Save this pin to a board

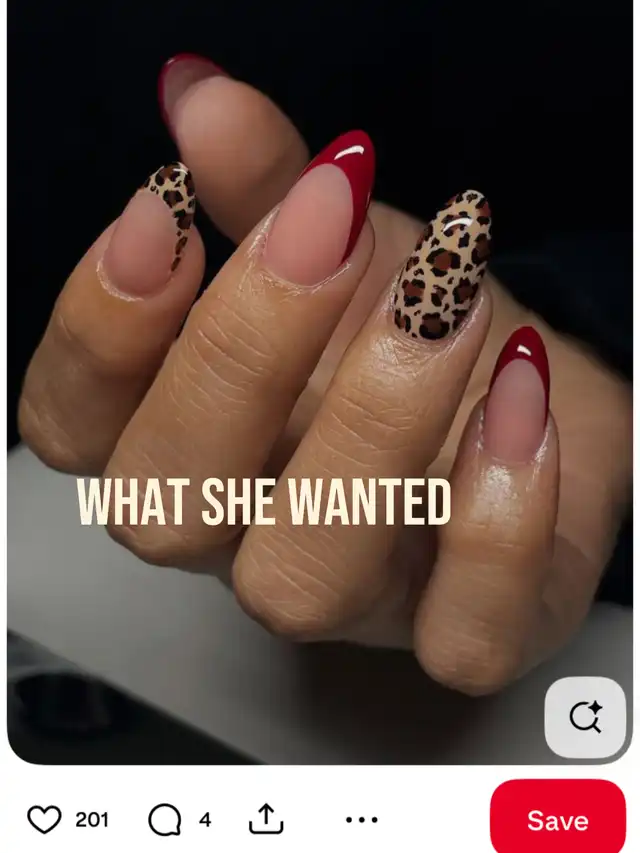tap(557, 820)
